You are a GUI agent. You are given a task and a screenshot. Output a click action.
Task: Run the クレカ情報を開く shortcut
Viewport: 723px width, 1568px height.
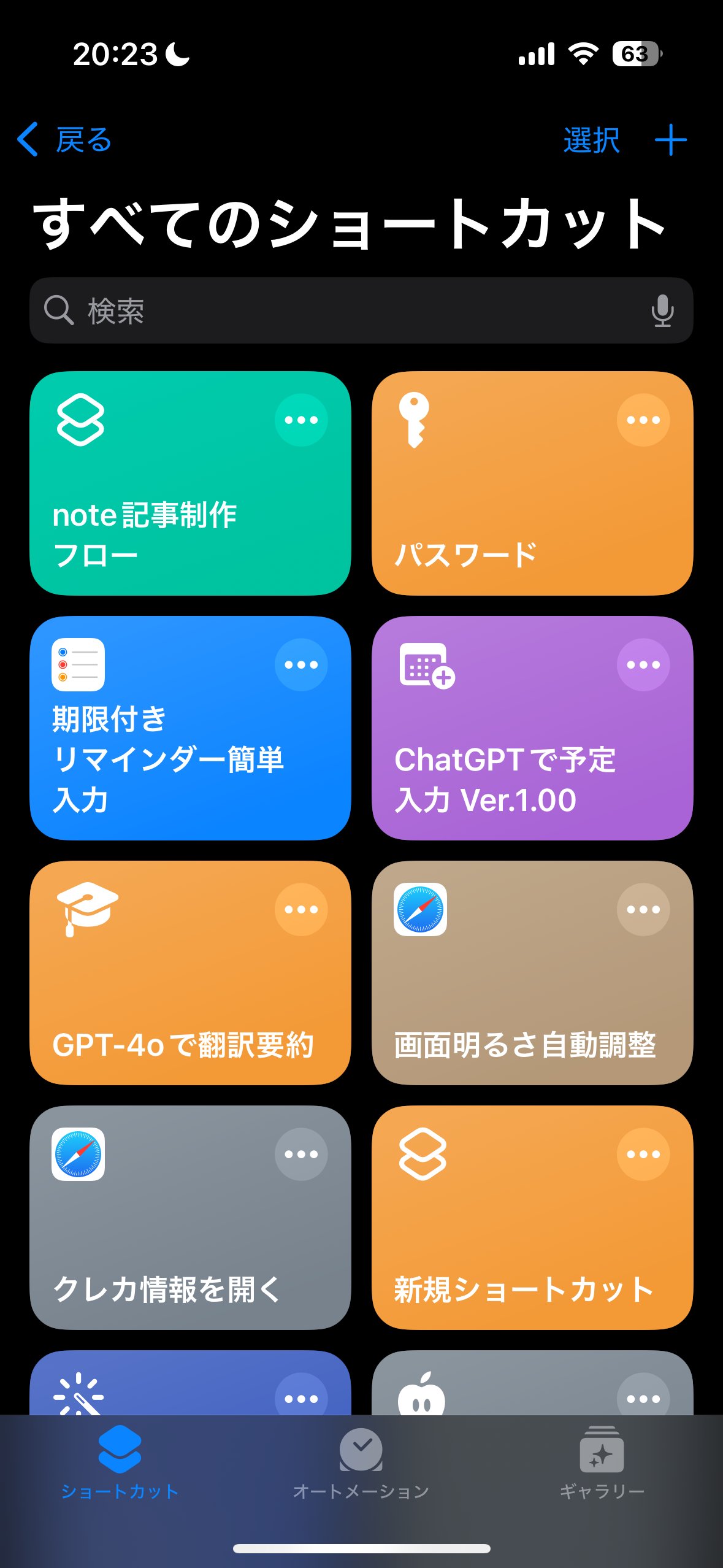(190, 1218)
